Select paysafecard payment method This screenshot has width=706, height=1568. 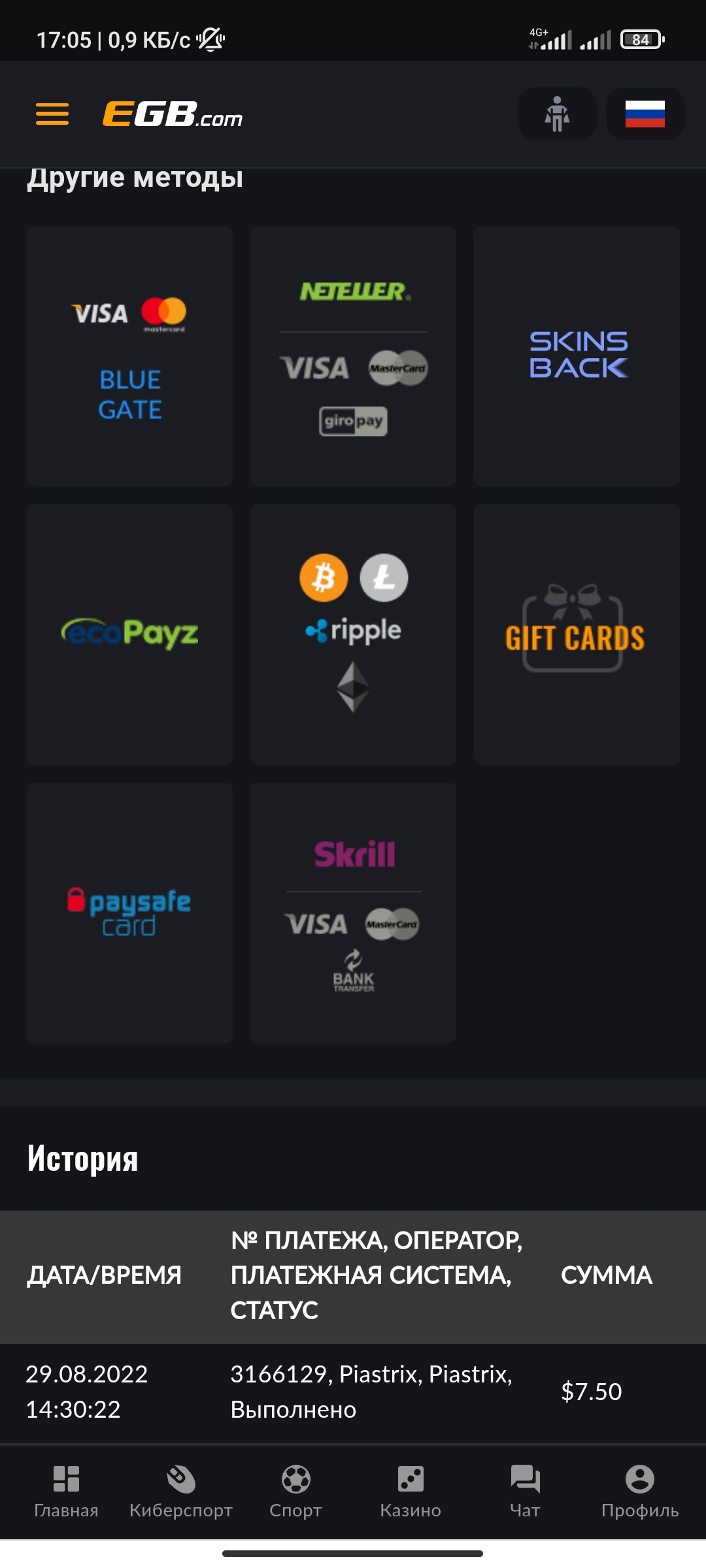[130, 913]
